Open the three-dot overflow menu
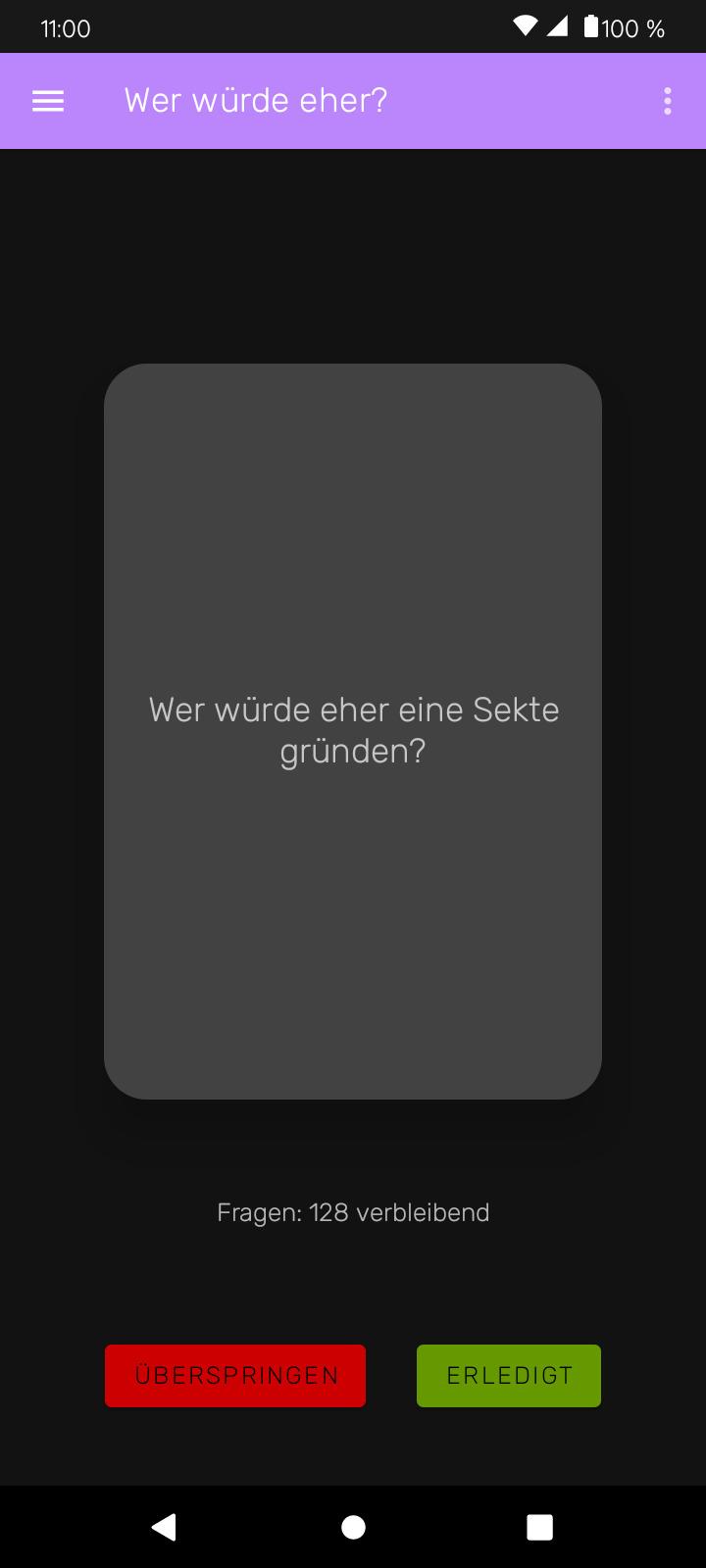 (x=667, y=101)
